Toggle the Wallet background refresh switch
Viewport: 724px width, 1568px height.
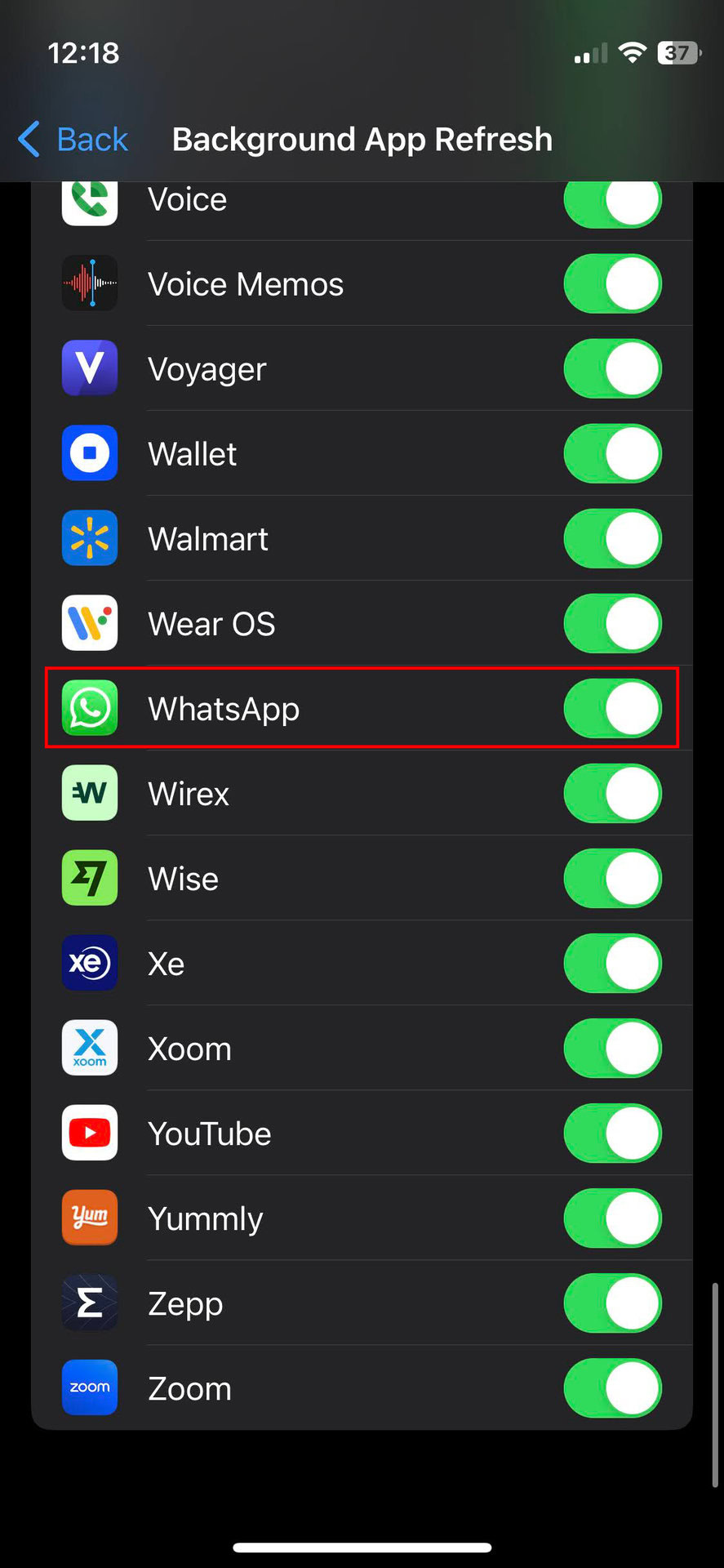[612, 454]
